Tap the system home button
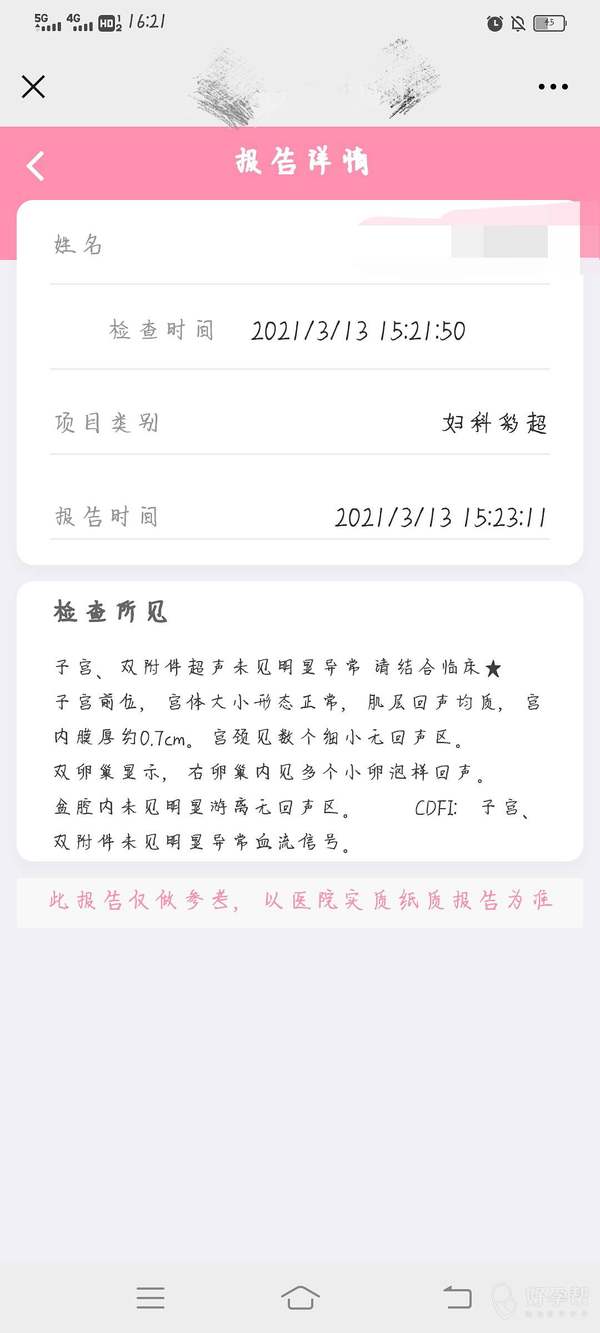This screenshot has height=1333, width=600. click(300, 1297)
